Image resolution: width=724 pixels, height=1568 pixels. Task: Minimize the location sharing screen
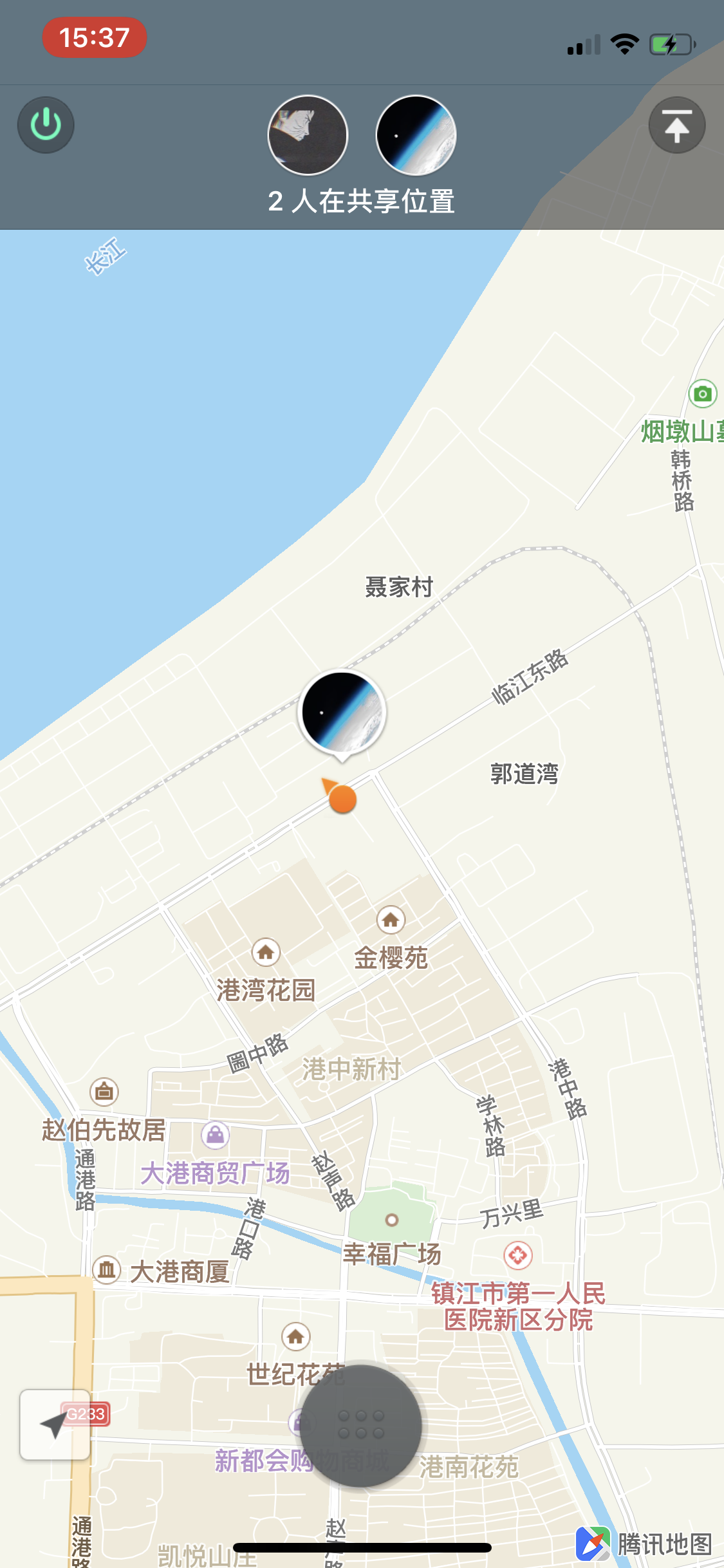(676, 125)
